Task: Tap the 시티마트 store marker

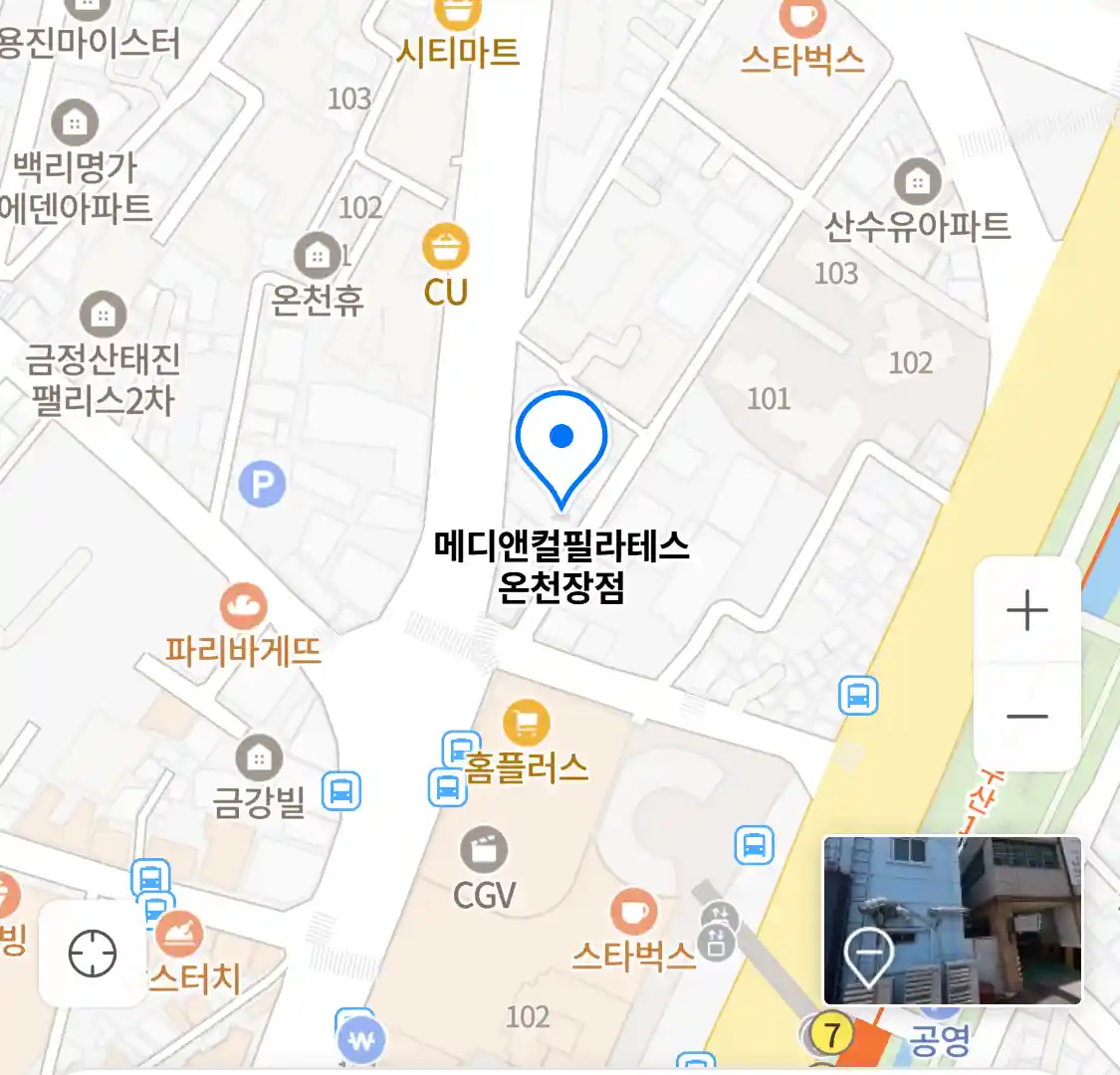Action: click(458, 14)
